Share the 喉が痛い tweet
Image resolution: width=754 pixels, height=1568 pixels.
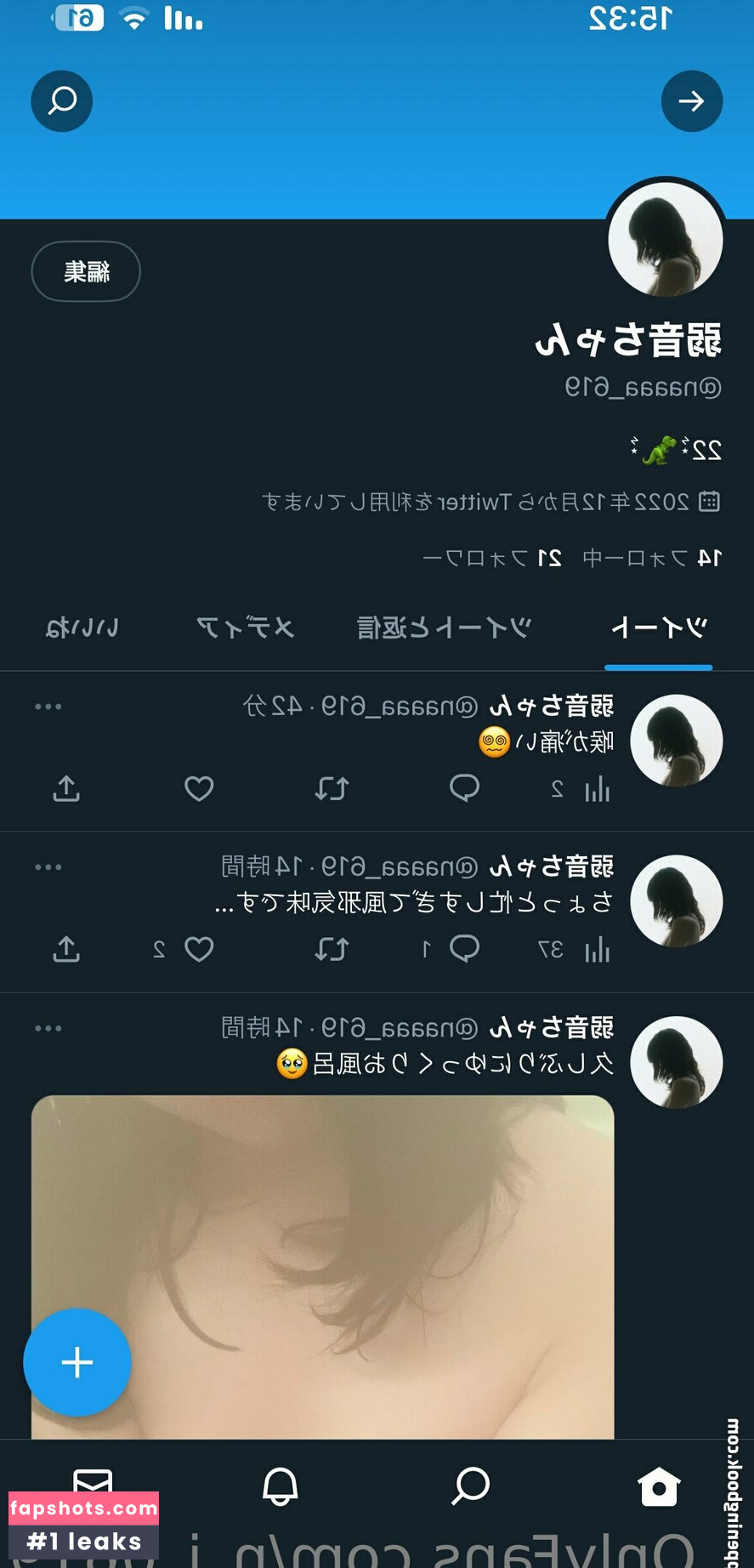[66, 789]
